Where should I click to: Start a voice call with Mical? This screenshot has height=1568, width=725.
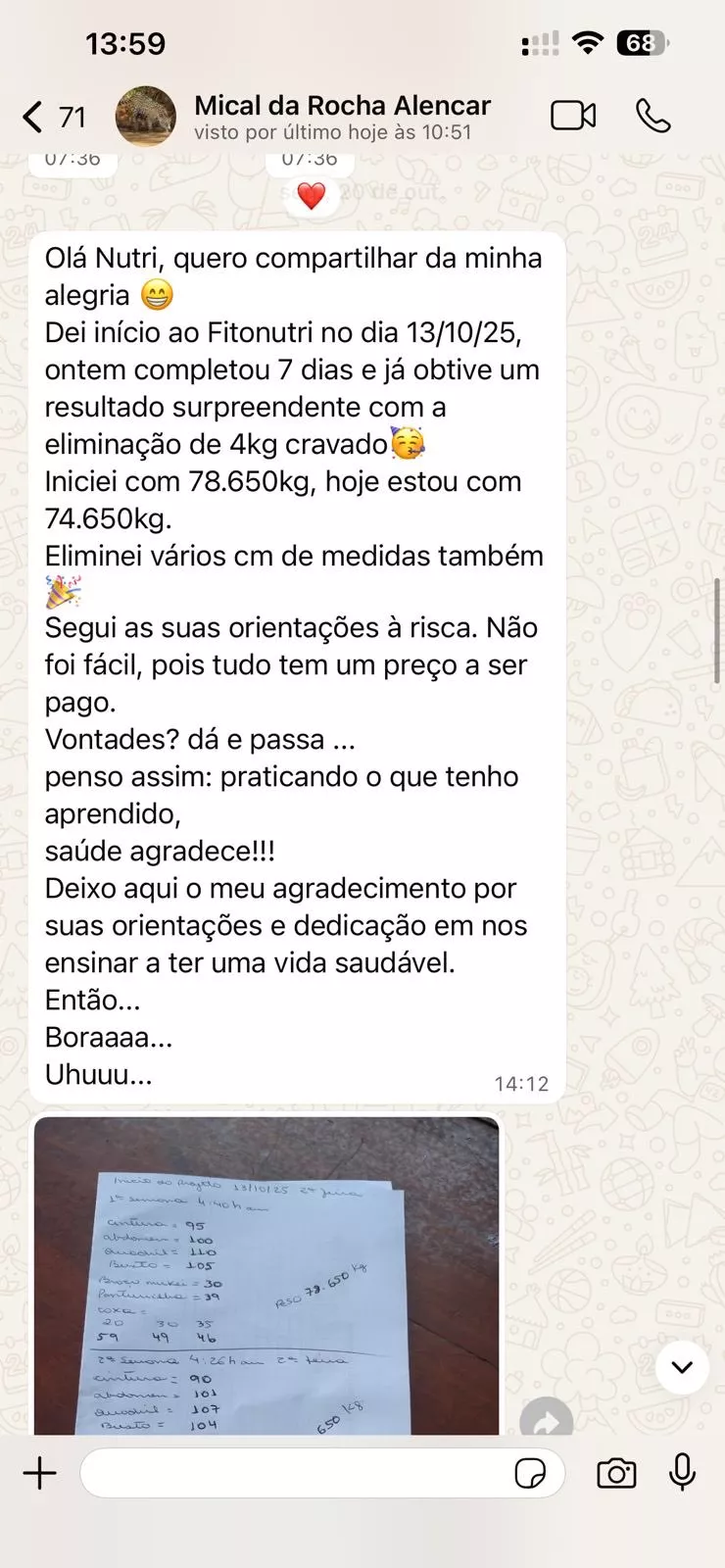coord(652,116)
